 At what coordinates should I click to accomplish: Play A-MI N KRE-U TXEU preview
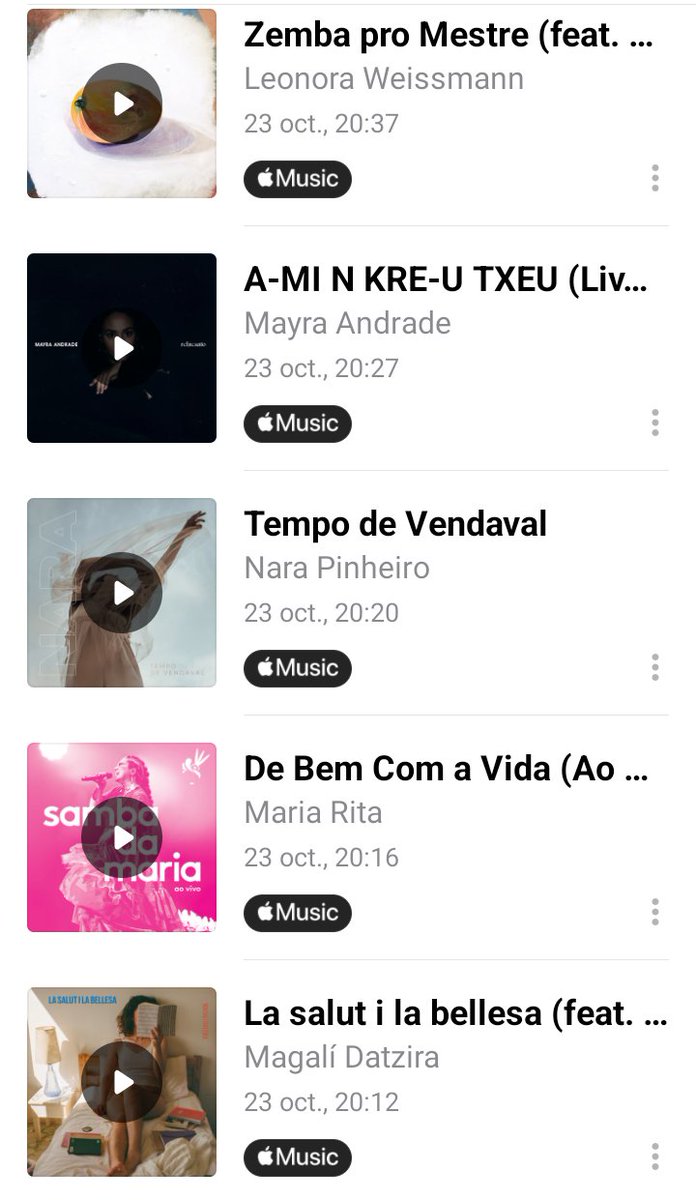pyautogui.click(x=122, y=348)
